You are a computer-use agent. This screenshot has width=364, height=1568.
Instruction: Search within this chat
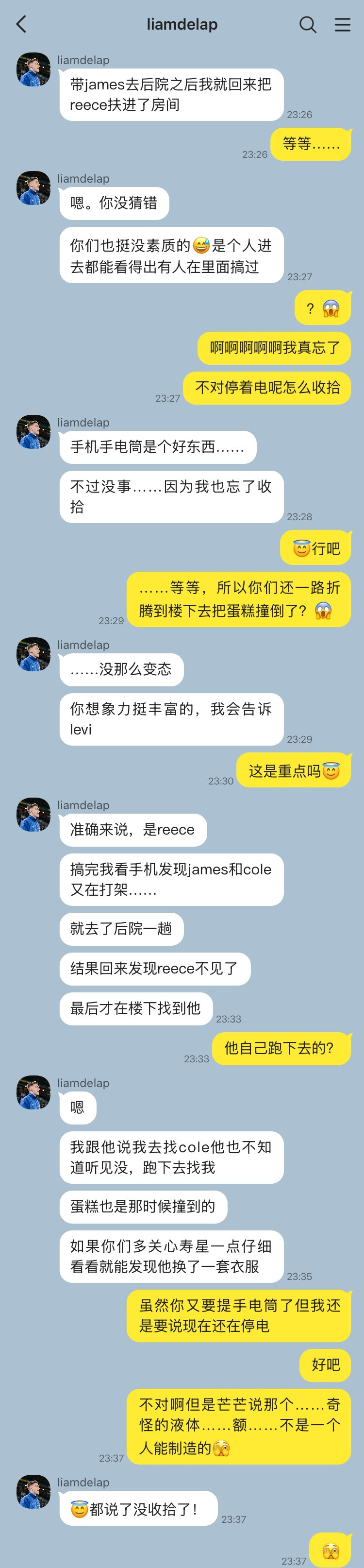[x=308, y=24]
